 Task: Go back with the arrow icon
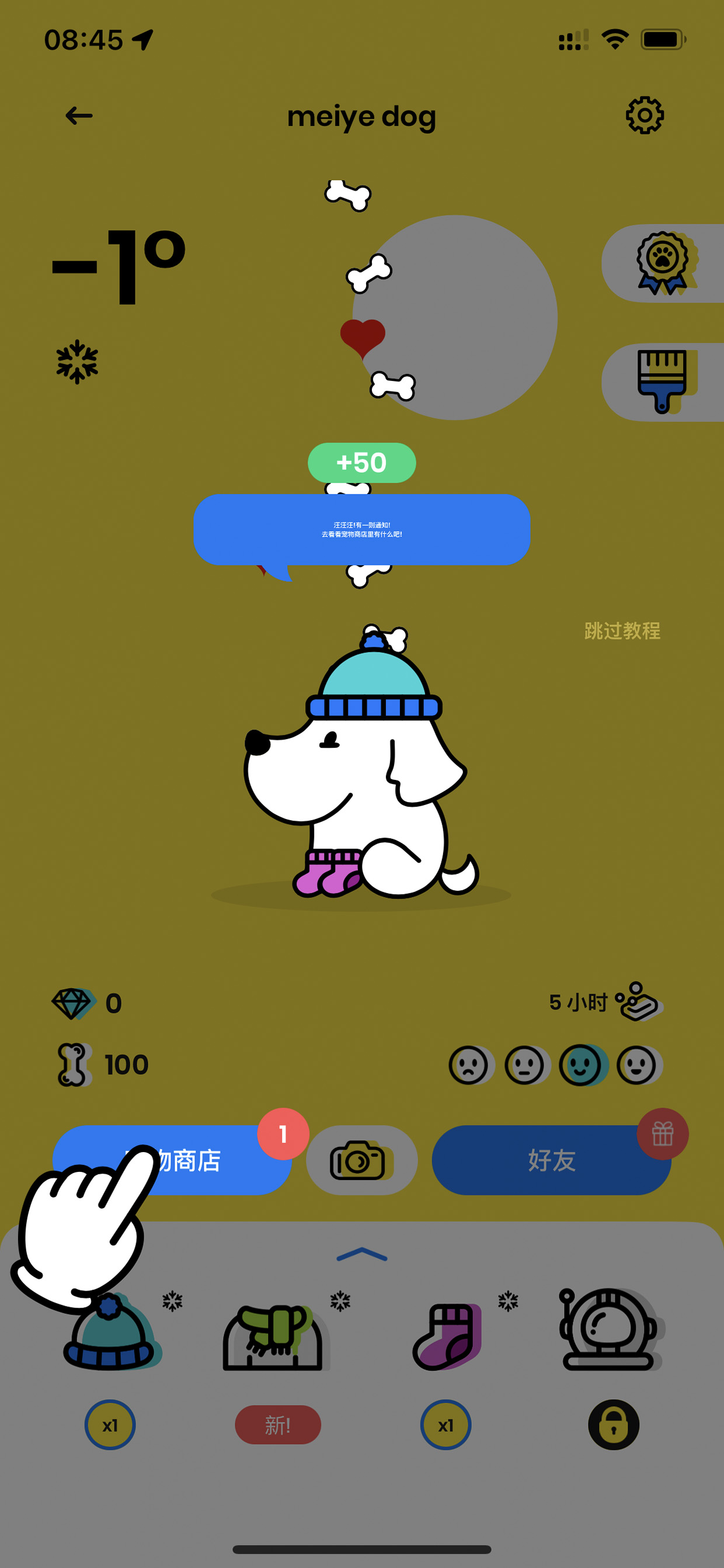tap(79, 115)
